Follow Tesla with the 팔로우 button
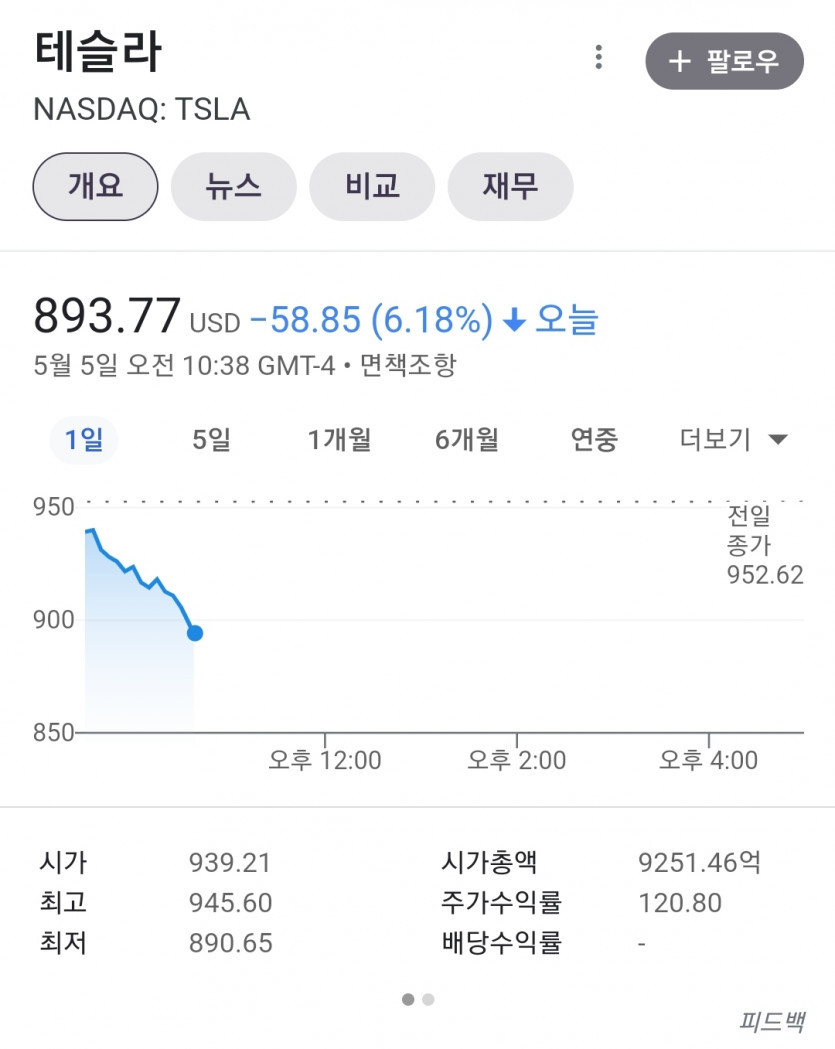This screenshot has width=835, height=1049. click(724, 61)
